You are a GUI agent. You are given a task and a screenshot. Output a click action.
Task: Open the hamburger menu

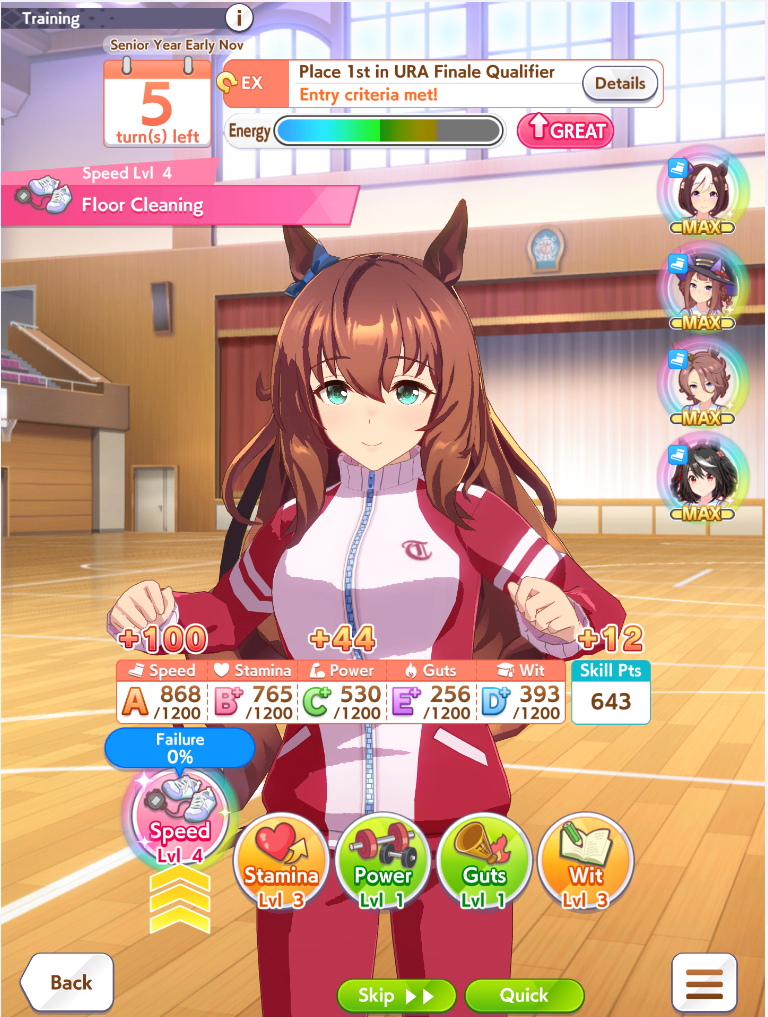pyautogui.click(x=704, y=983)
